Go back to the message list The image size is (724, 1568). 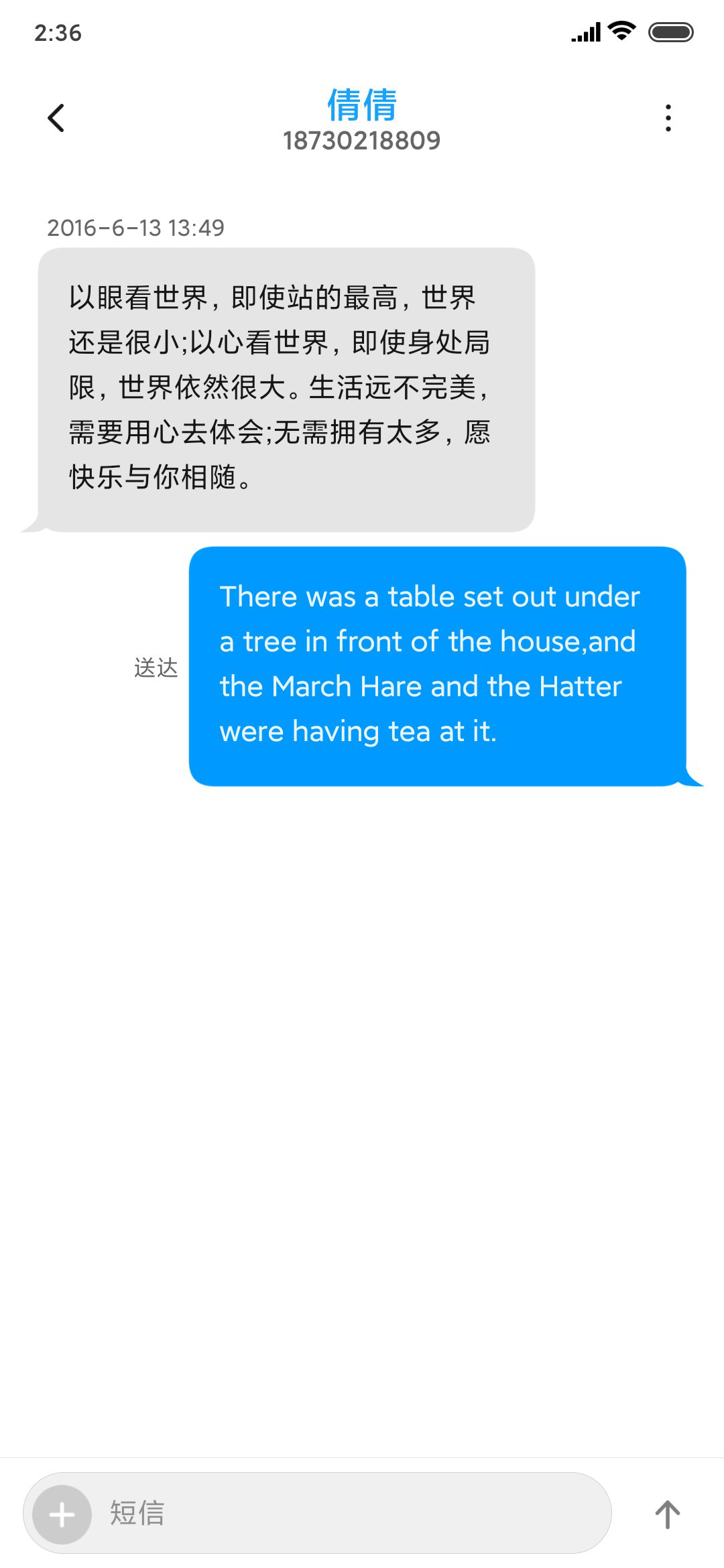[x=56, y=119]
